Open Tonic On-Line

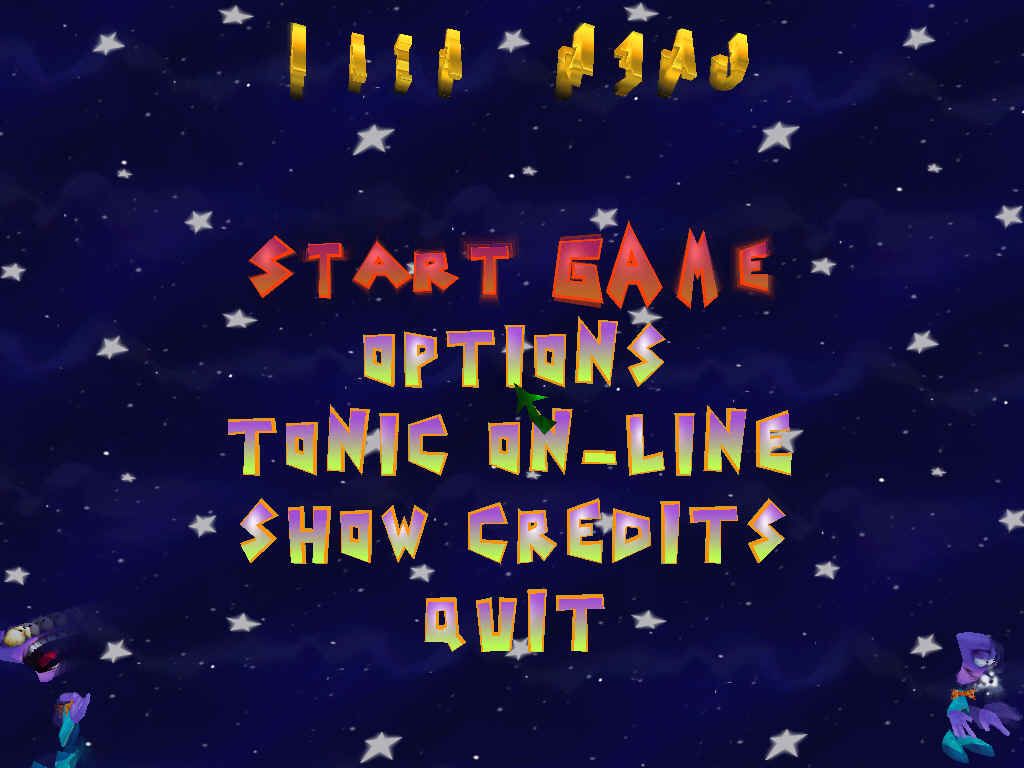point(510,441)
